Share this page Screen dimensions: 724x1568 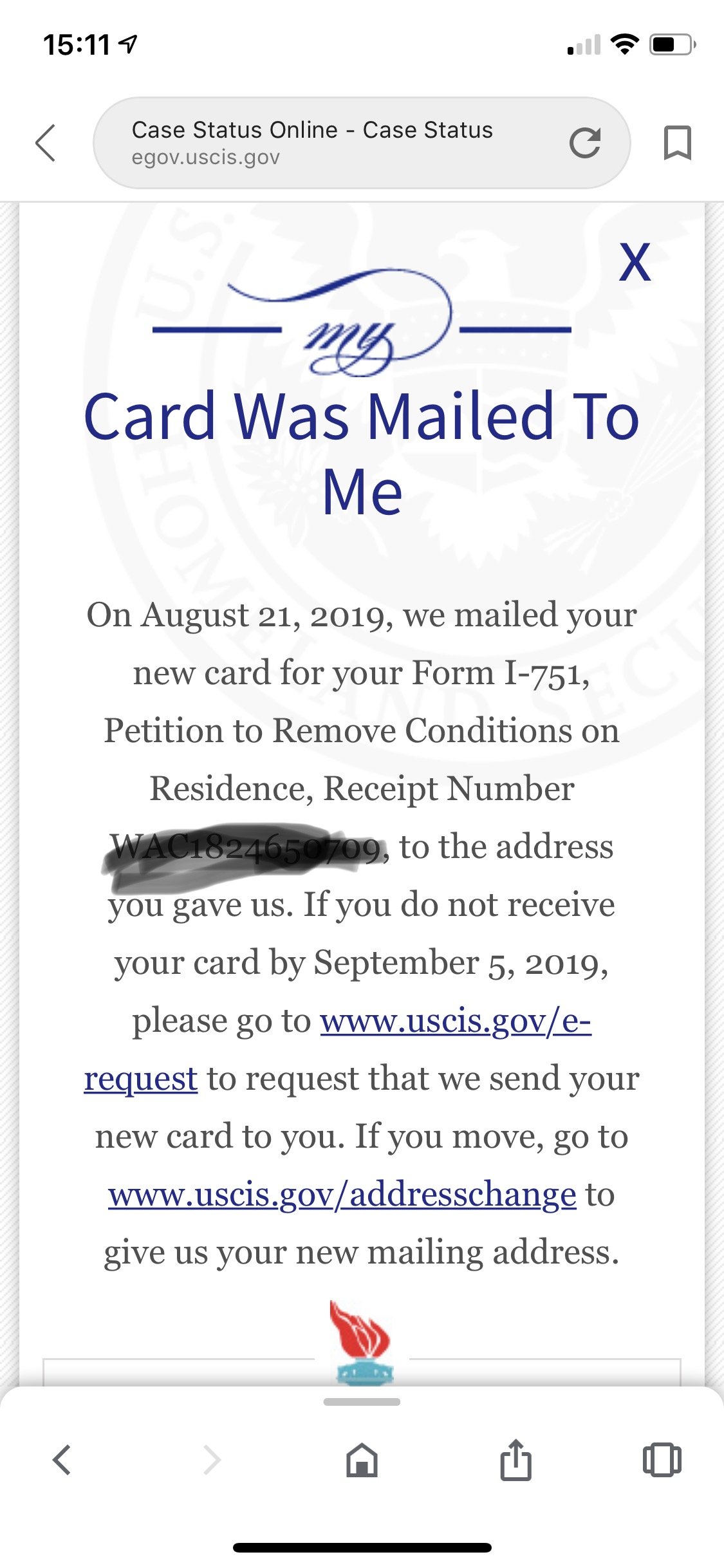(x=515, y=1459)
